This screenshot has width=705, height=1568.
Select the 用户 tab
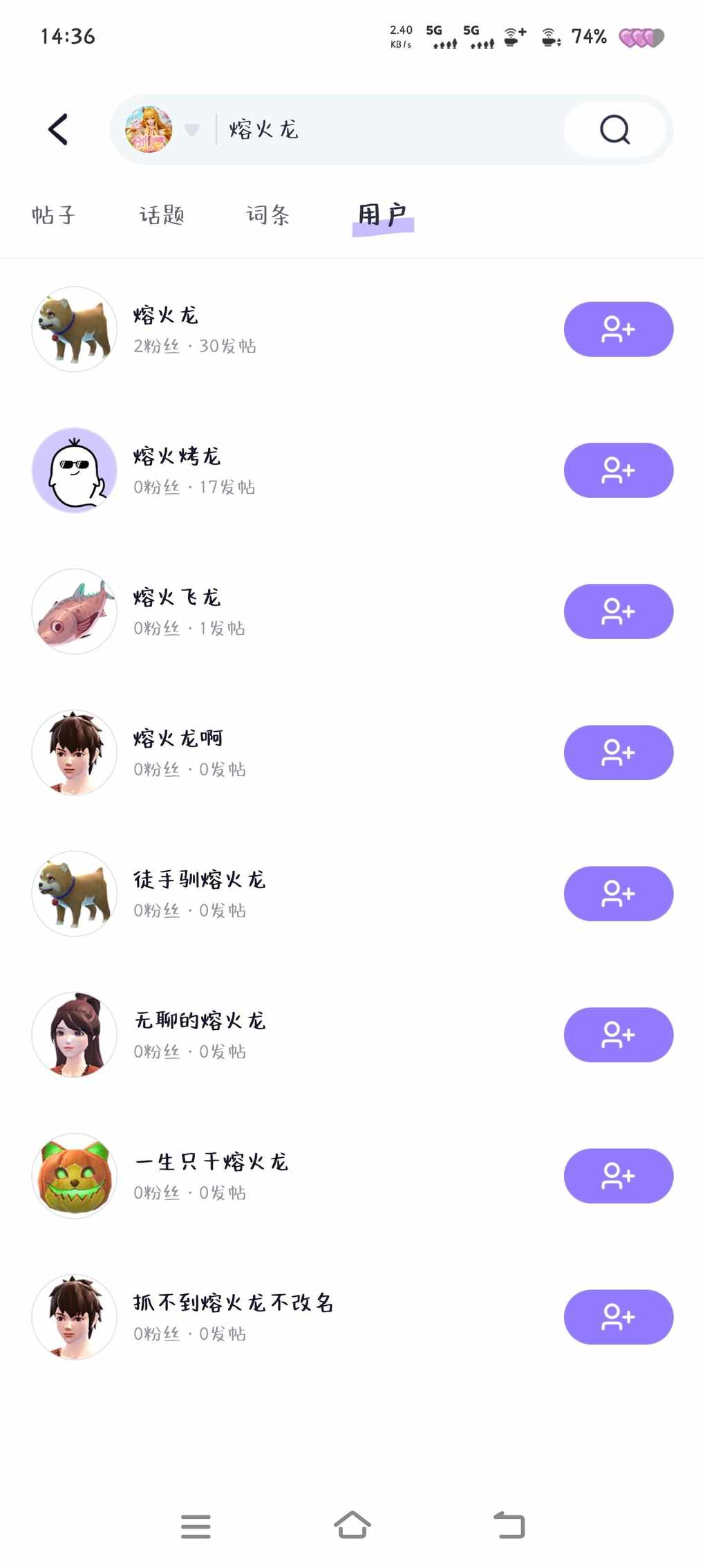click(x=382, y=215)
